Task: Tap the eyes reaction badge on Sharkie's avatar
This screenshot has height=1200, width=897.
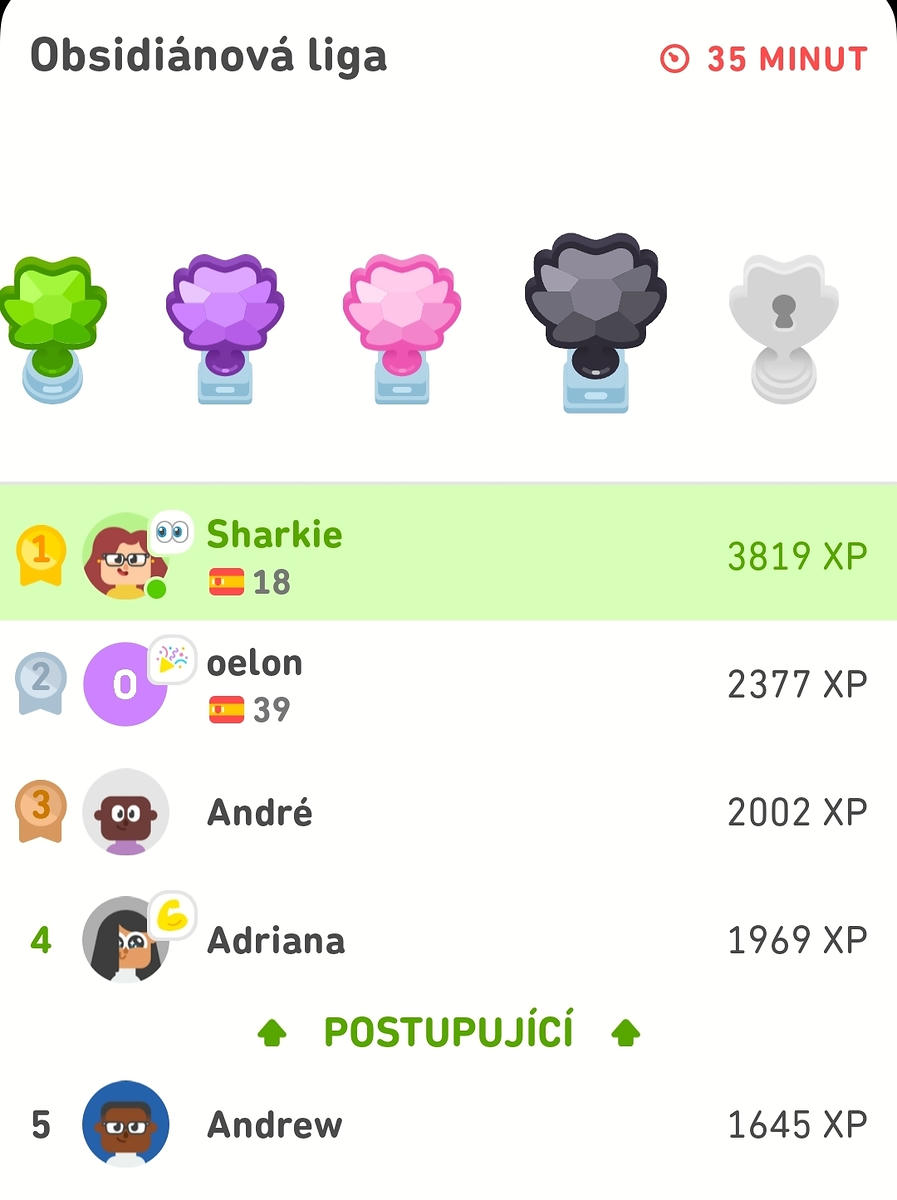Action: [x=171, y=531]
